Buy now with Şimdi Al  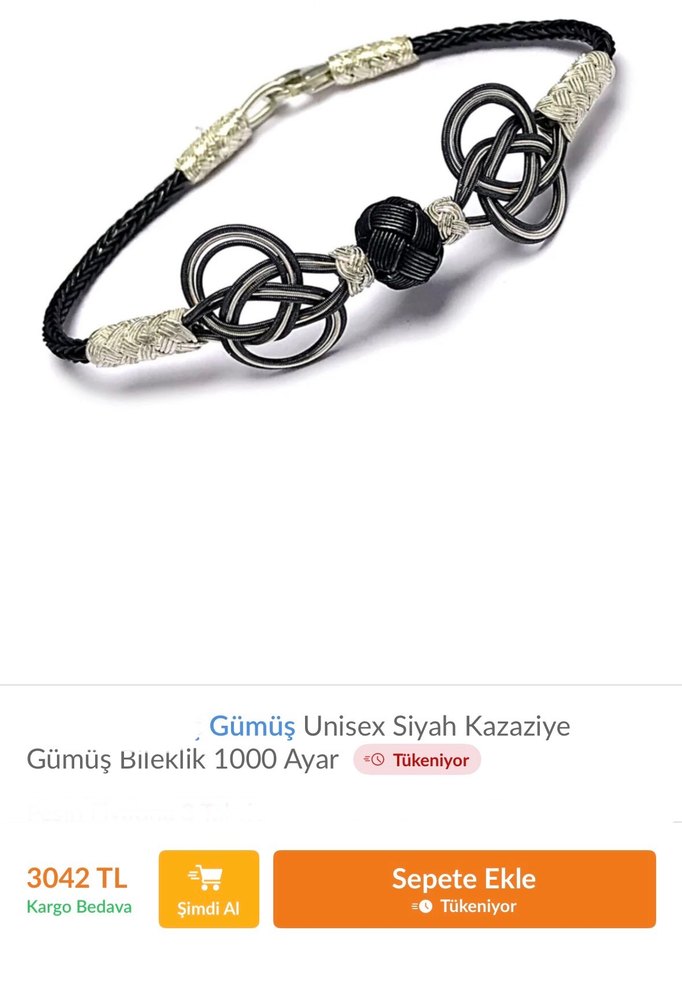coord(208,889)
